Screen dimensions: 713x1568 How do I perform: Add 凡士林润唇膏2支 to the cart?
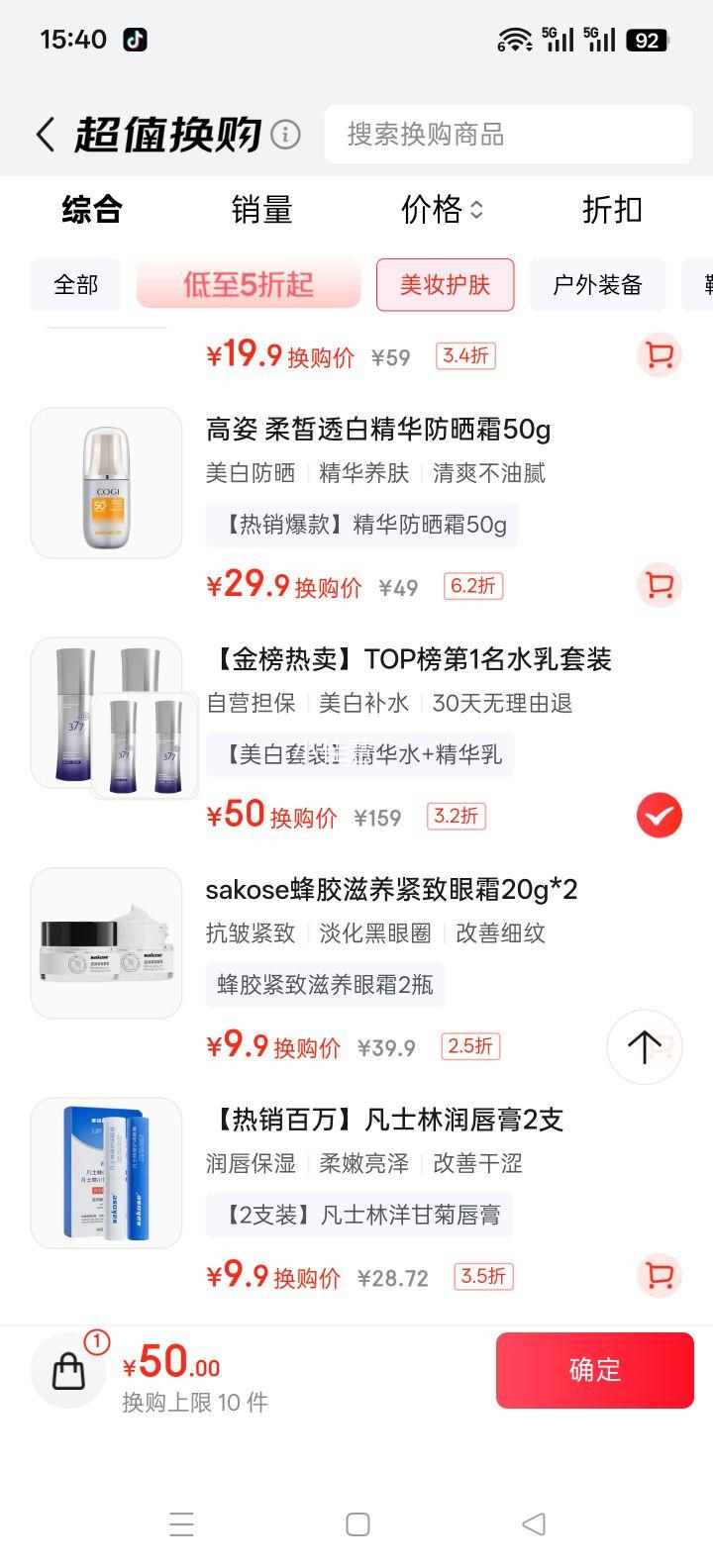(659, 1275)
